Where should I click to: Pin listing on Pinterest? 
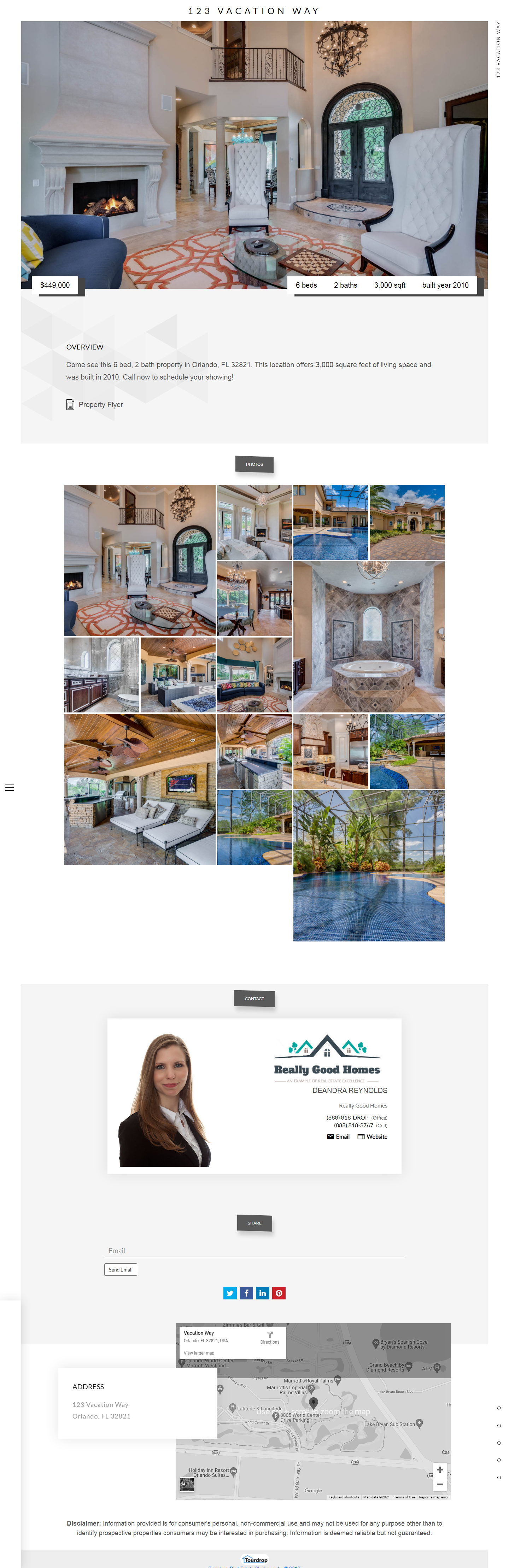(x=279, y=1293)
